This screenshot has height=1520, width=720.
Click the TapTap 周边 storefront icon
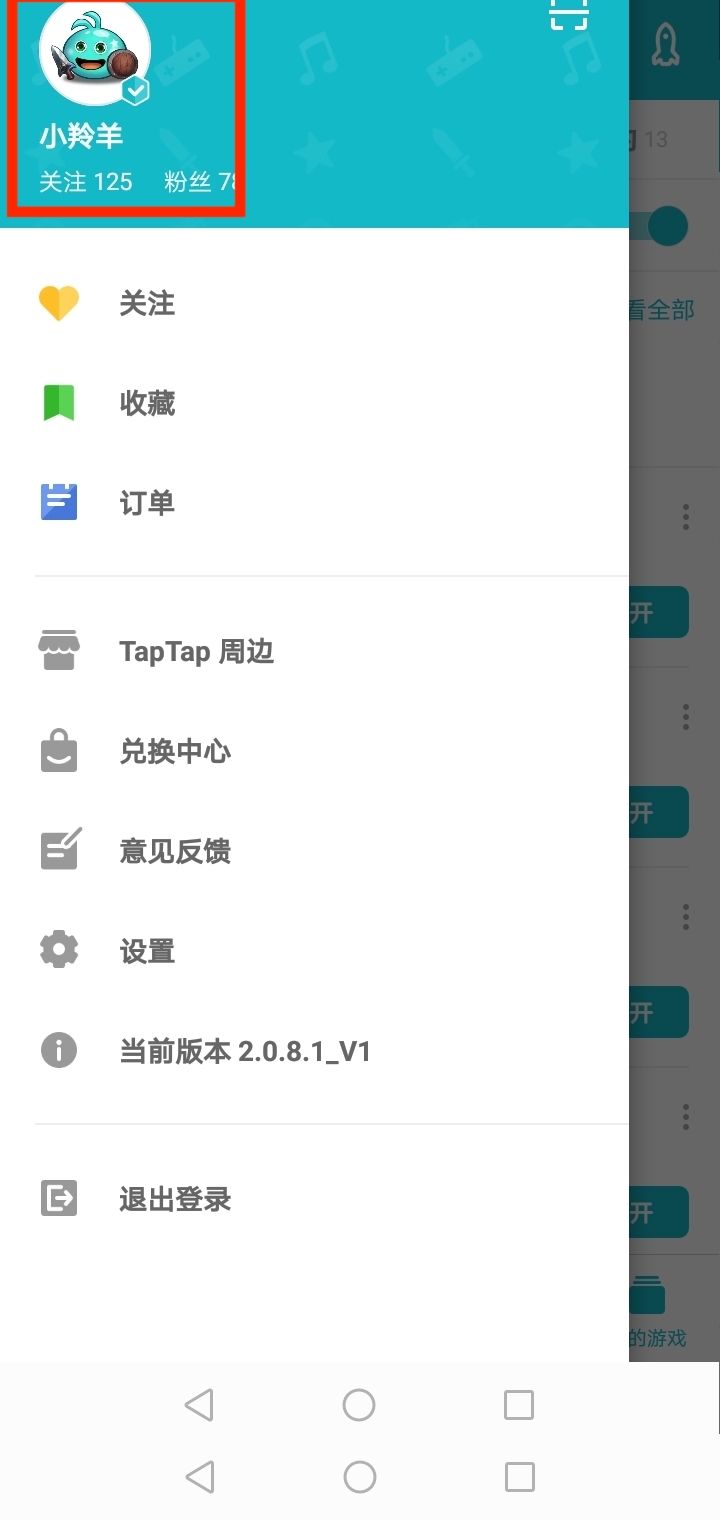[x=58, y=650]
